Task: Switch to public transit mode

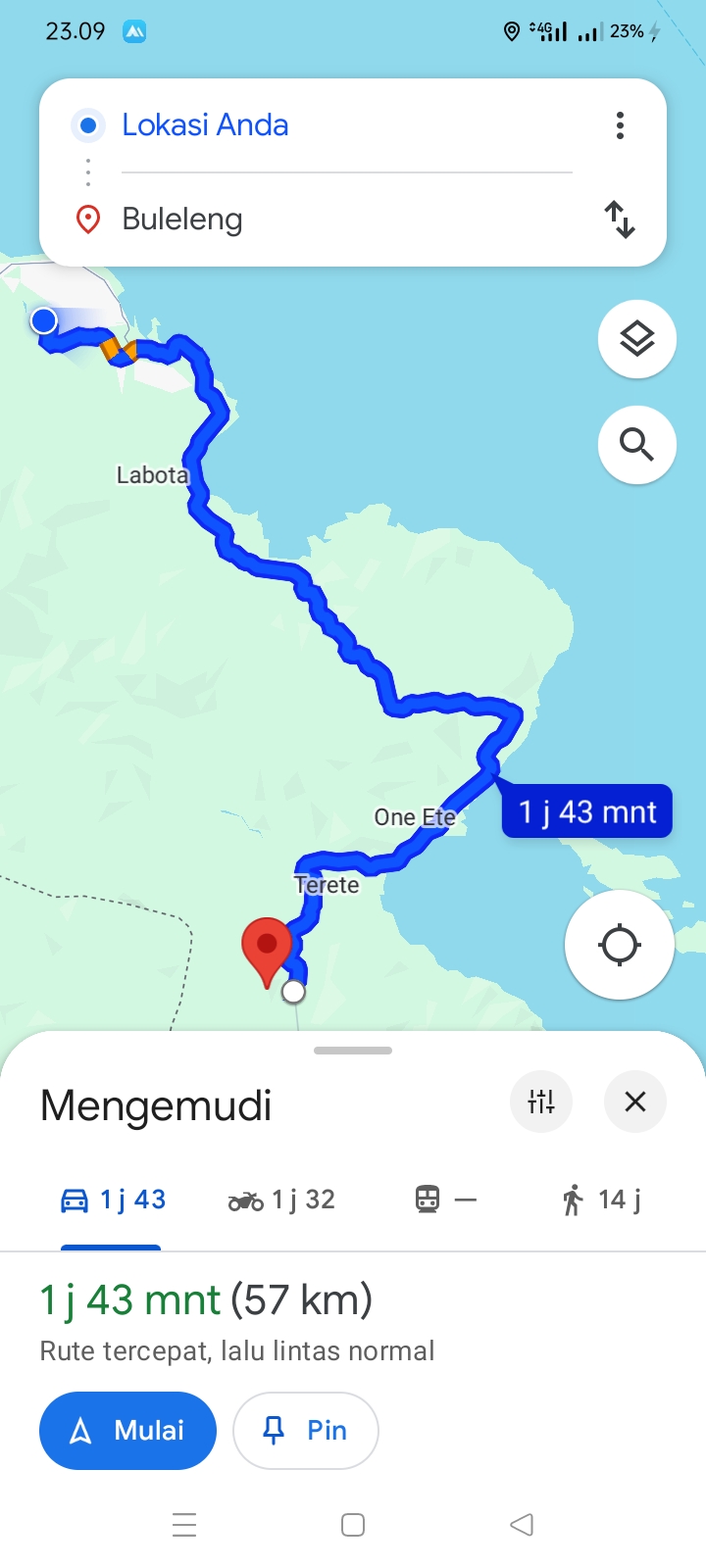Action: click(445, 1200)
